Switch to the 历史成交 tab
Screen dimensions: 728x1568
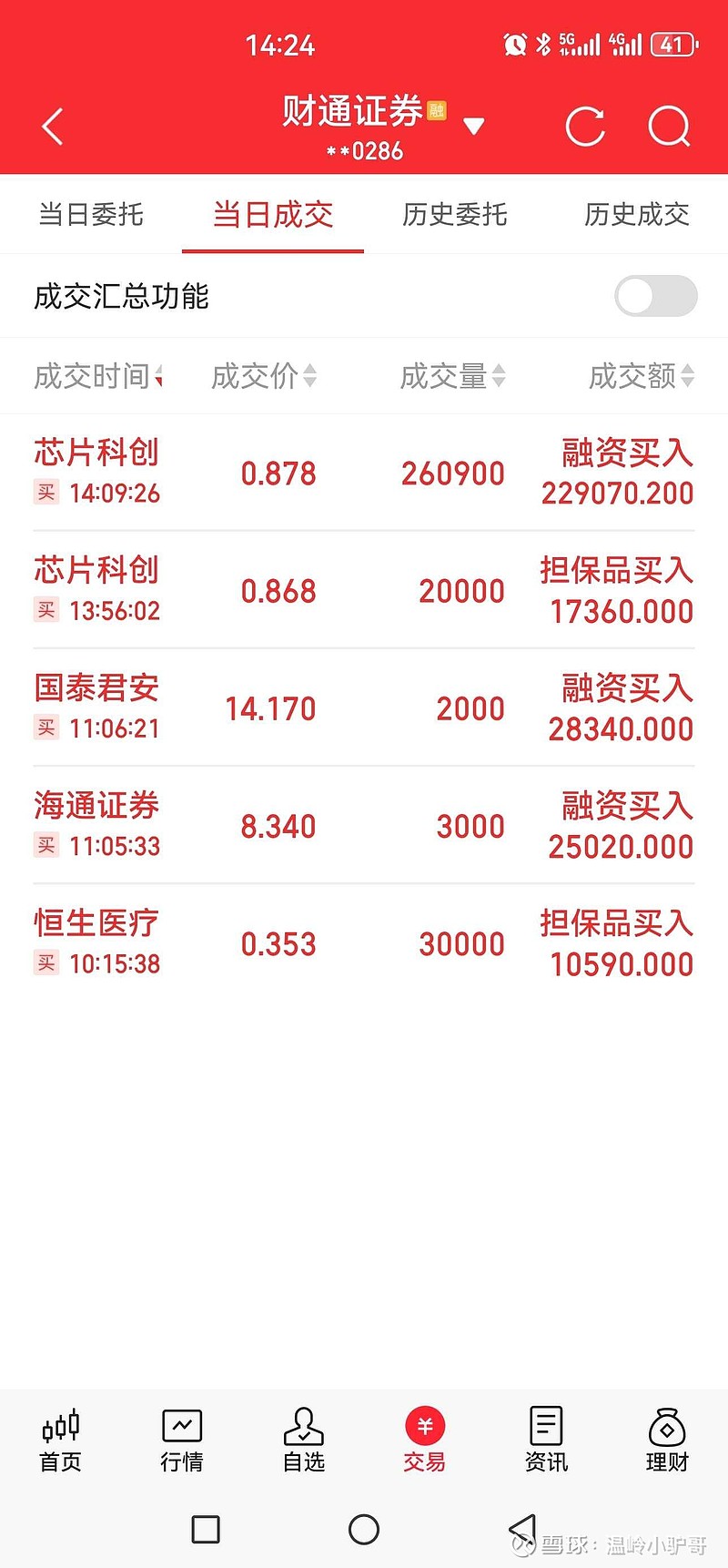635,215
